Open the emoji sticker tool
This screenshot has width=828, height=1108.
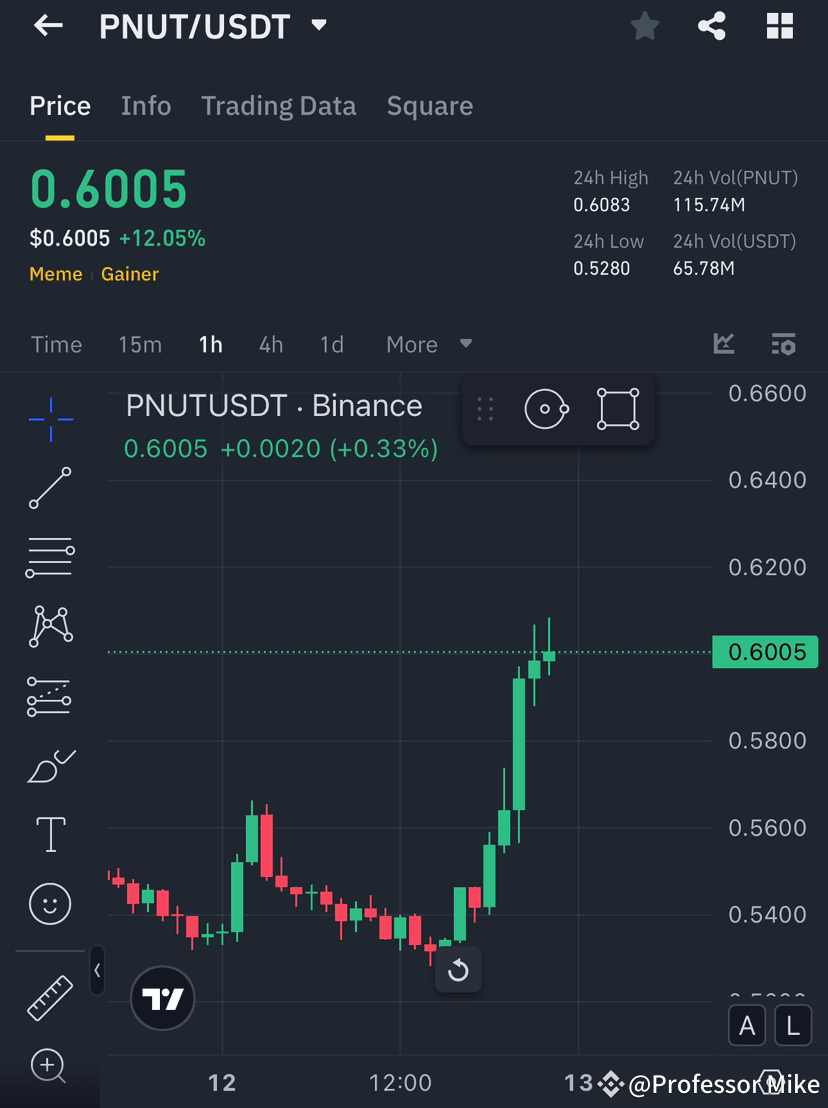50,903
